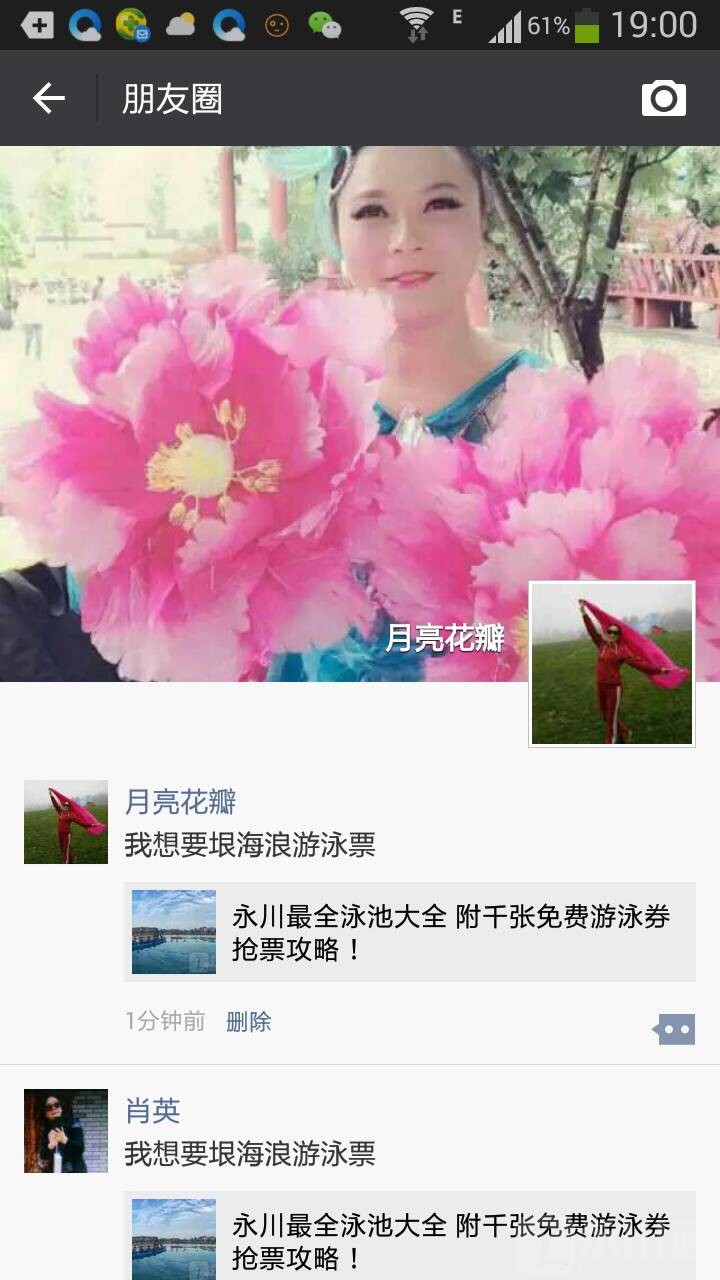Screen dimensions: 720x1280
Task: Open 肖英 name link
Action: click(152, 1110)
